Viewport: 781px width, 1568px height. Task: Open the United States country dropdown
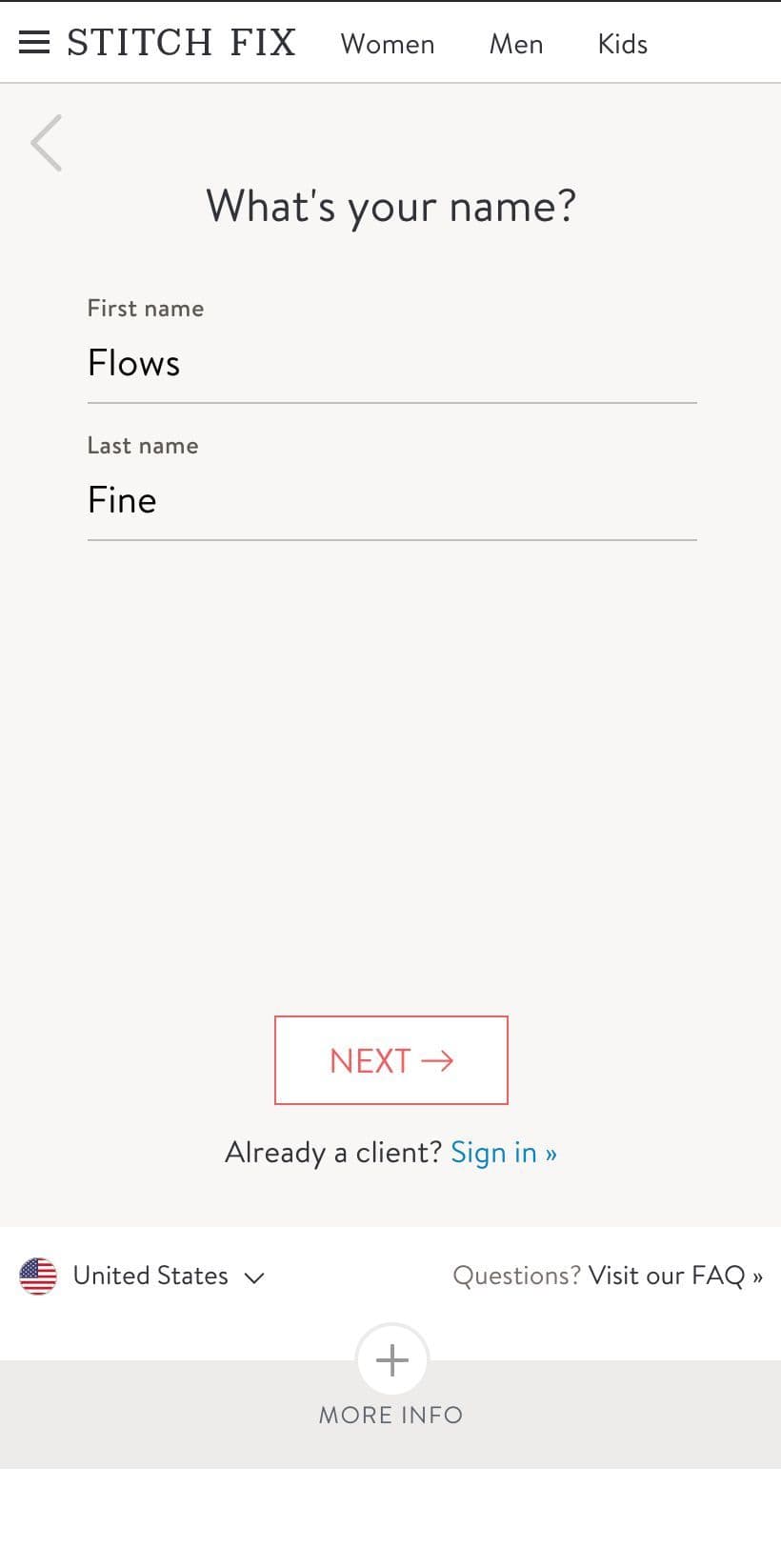(142, 1276)
